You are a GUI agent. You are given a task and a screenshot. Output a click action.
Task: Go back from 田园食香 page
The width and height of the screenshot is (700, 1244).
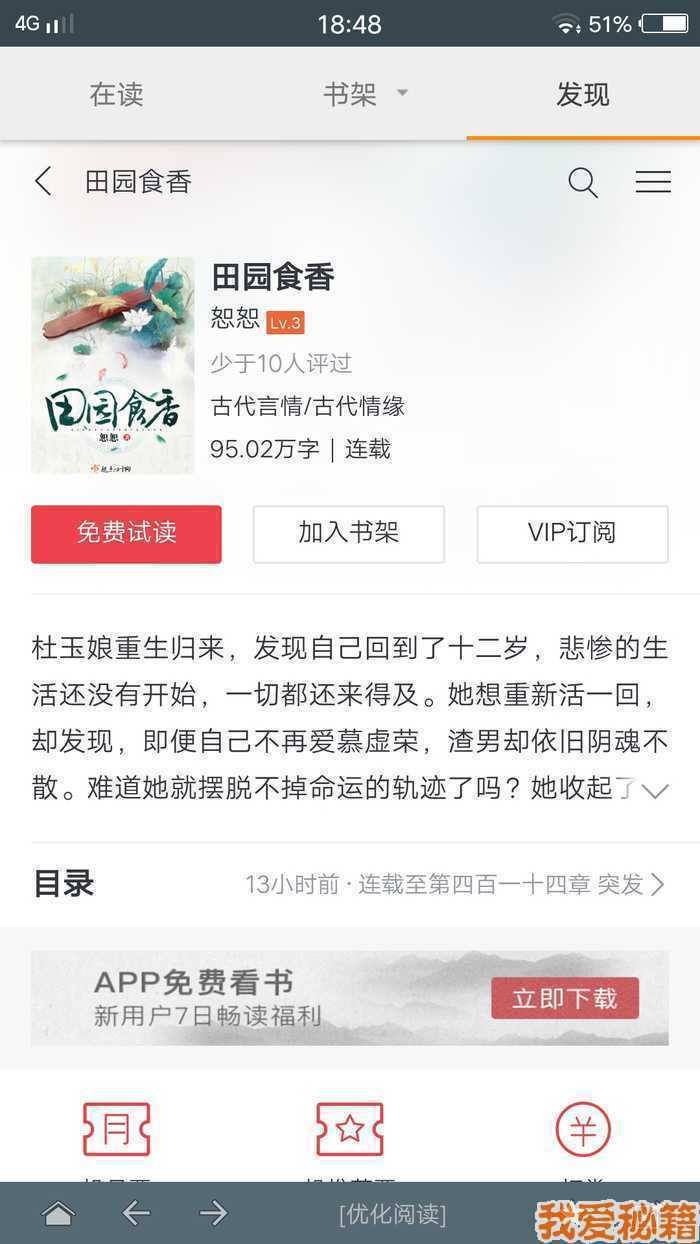[43, 181]
